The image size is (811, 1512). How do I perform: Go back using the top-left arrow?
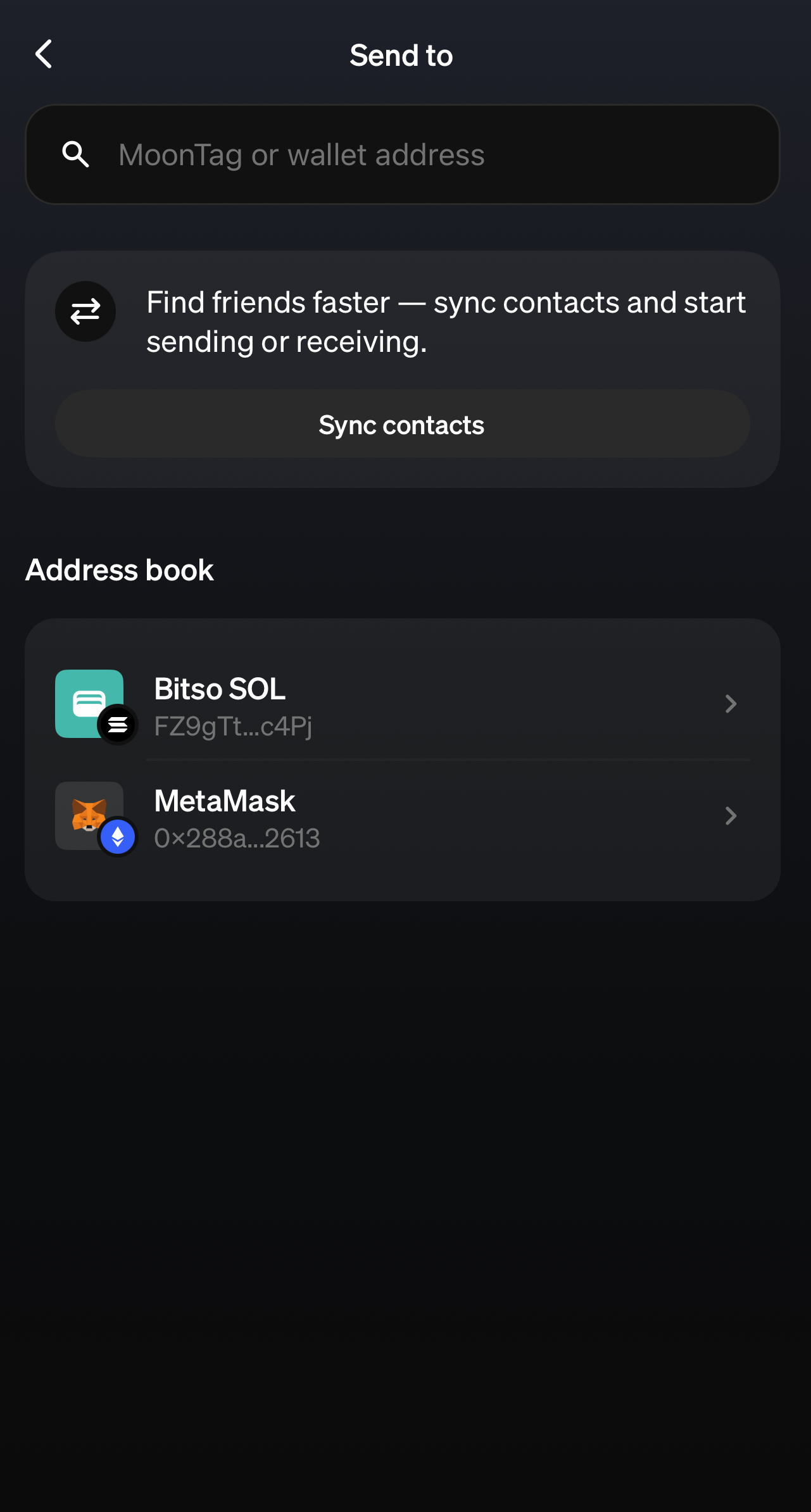44,54
